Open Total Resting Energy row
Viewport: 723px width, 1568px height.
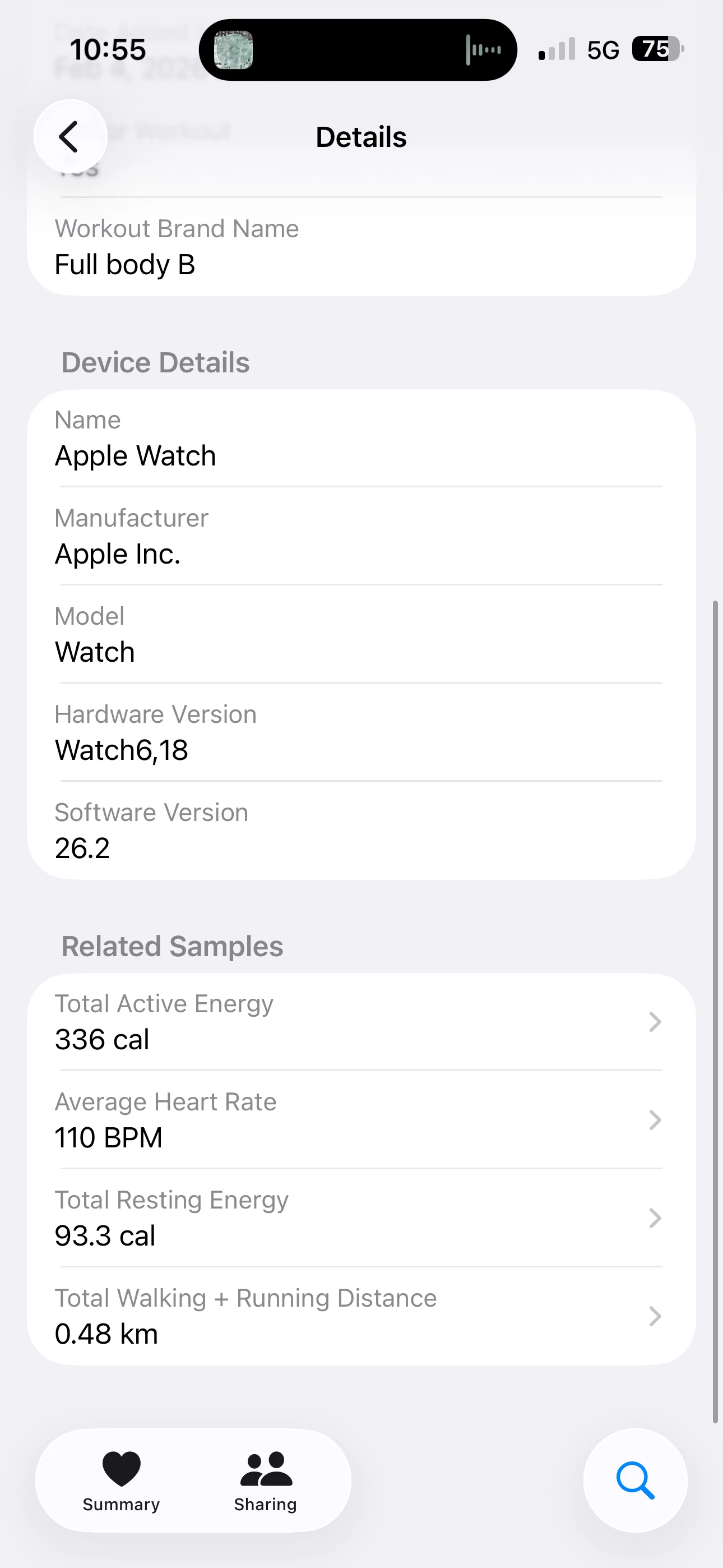360,1218
